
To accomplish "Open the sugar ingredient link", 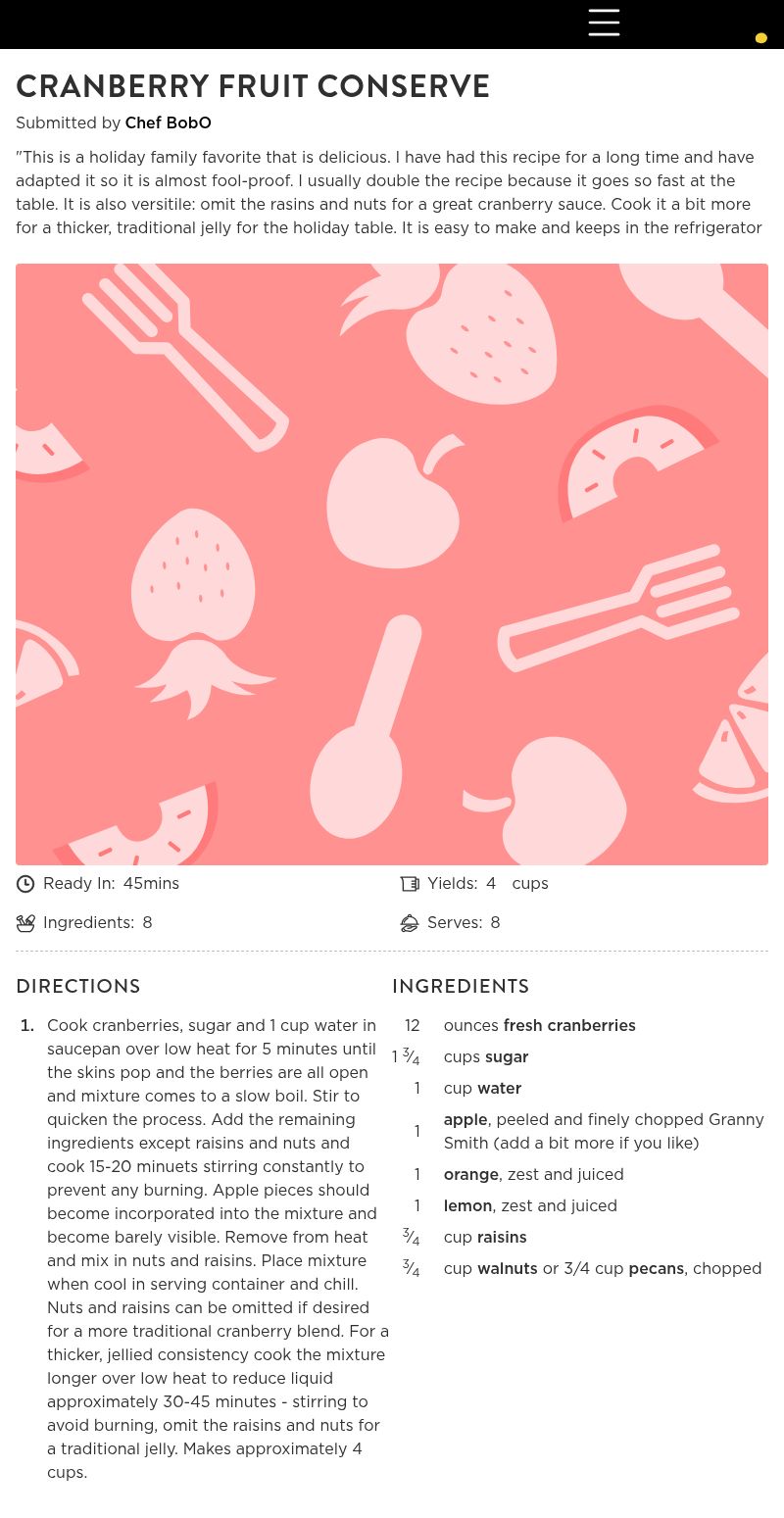I will 506,1057.
